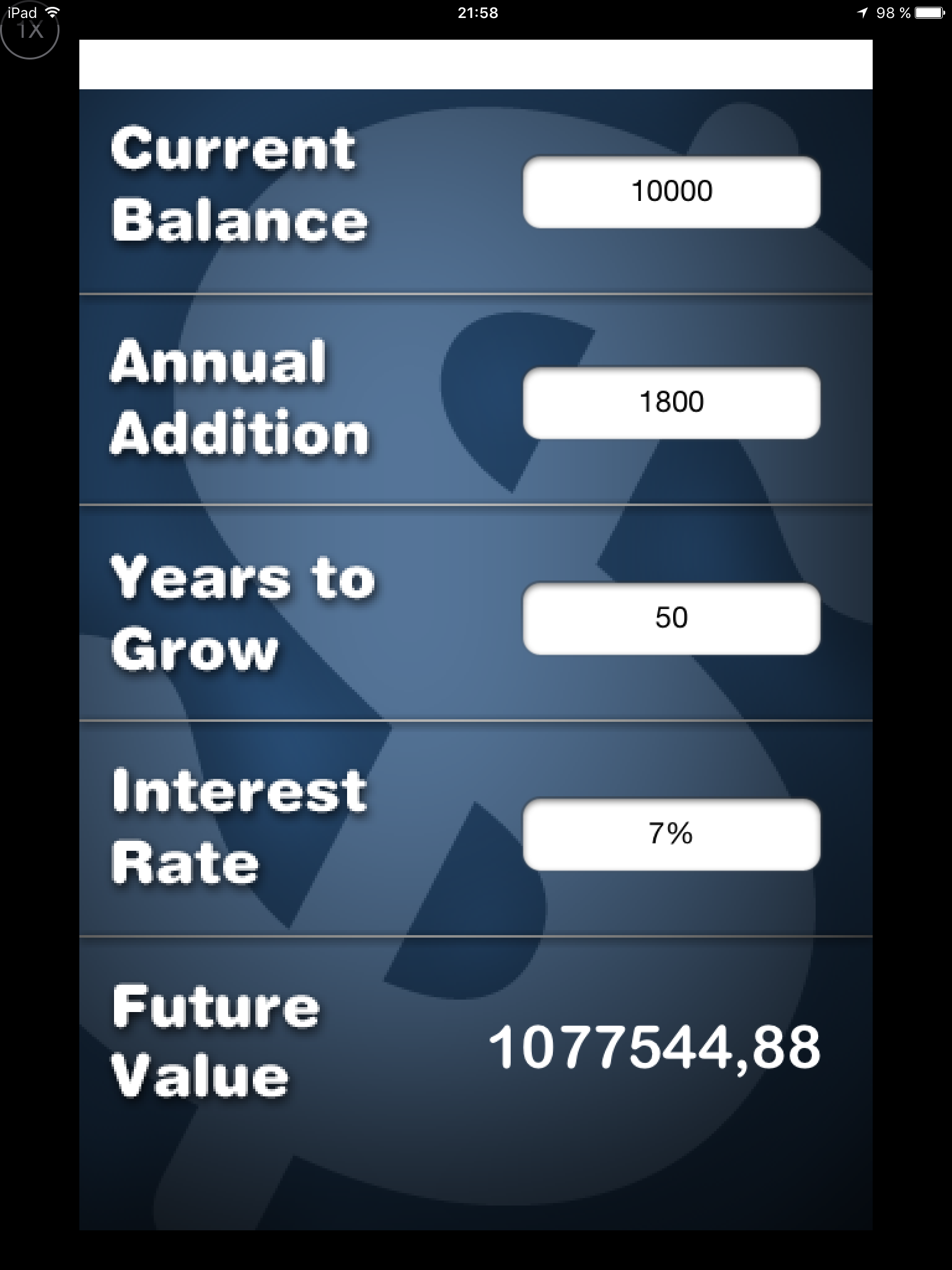952x1270 pixels.
Task: Change the Annual Addition amount
Action: point(671,402)
